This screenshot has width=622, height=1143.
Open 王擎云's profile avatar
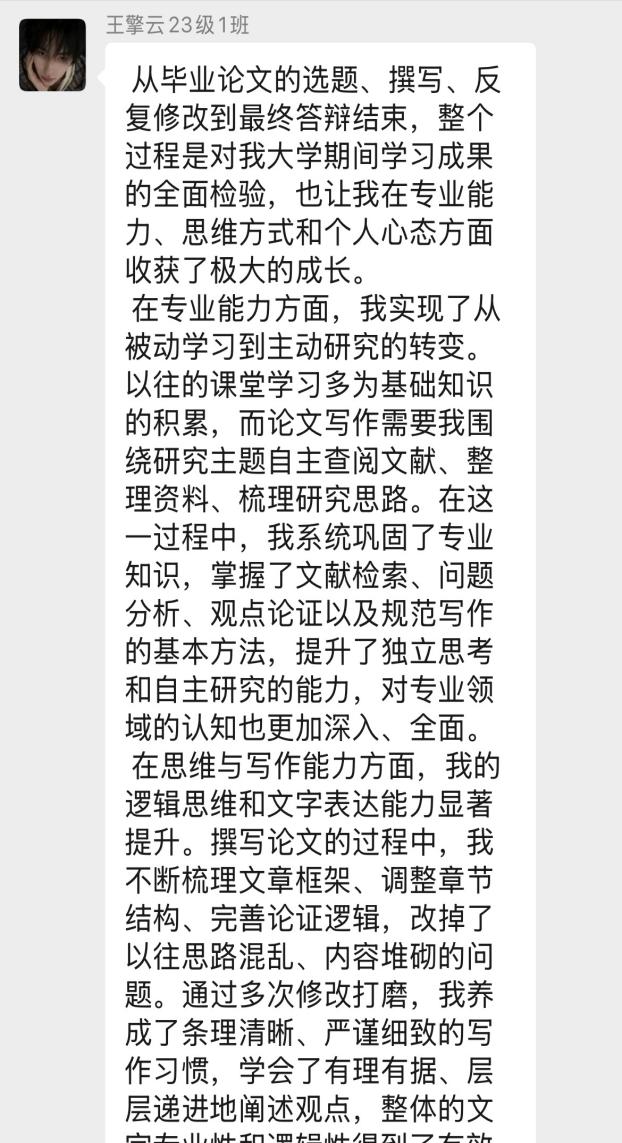tap(53, 55)
